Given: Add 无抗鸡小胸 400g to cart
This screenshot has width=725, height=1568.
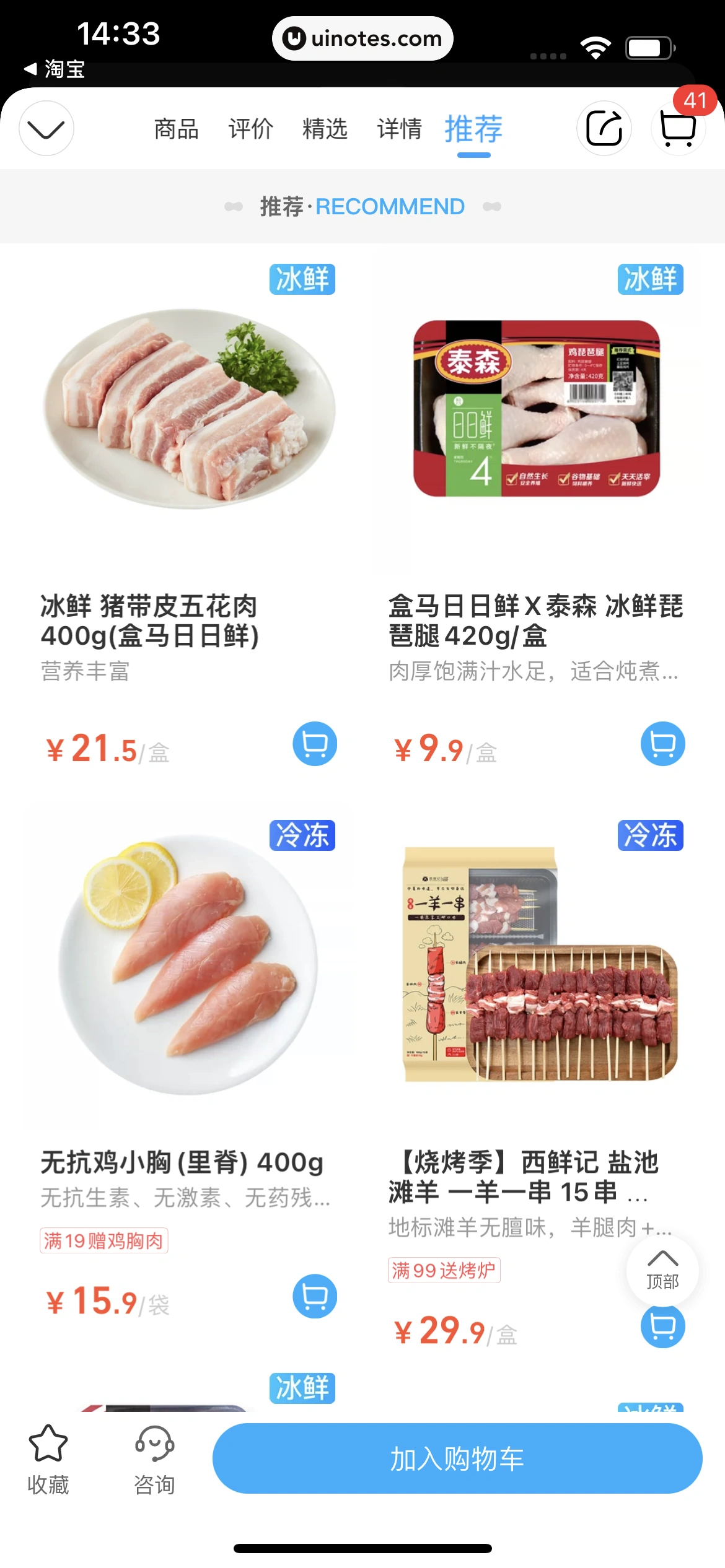Looking at the screenshot, I should point(315,1296).
